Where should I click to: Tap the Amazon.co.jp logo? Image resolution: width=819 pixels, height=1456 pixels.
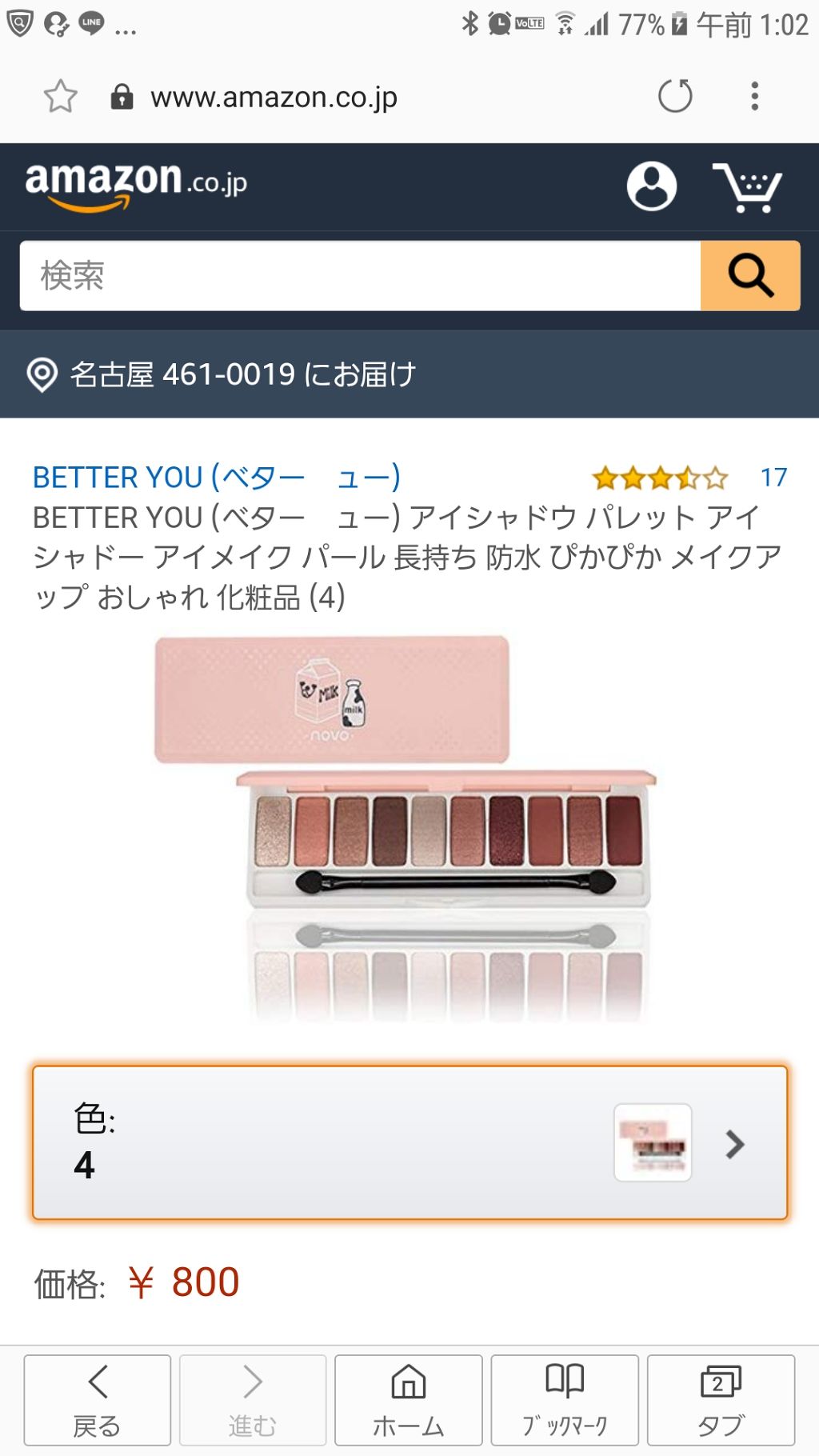pos(134,182)
